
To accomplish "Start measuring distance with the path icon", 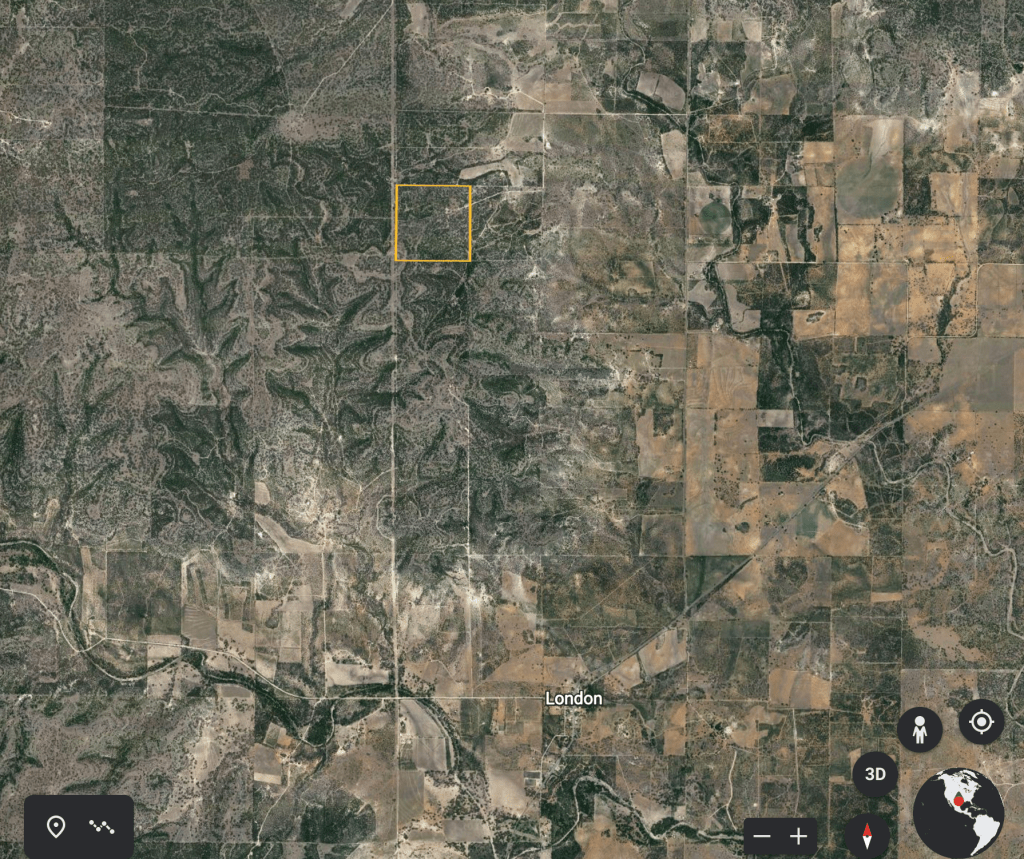I will pyautogui.click(x=101, y=827).
